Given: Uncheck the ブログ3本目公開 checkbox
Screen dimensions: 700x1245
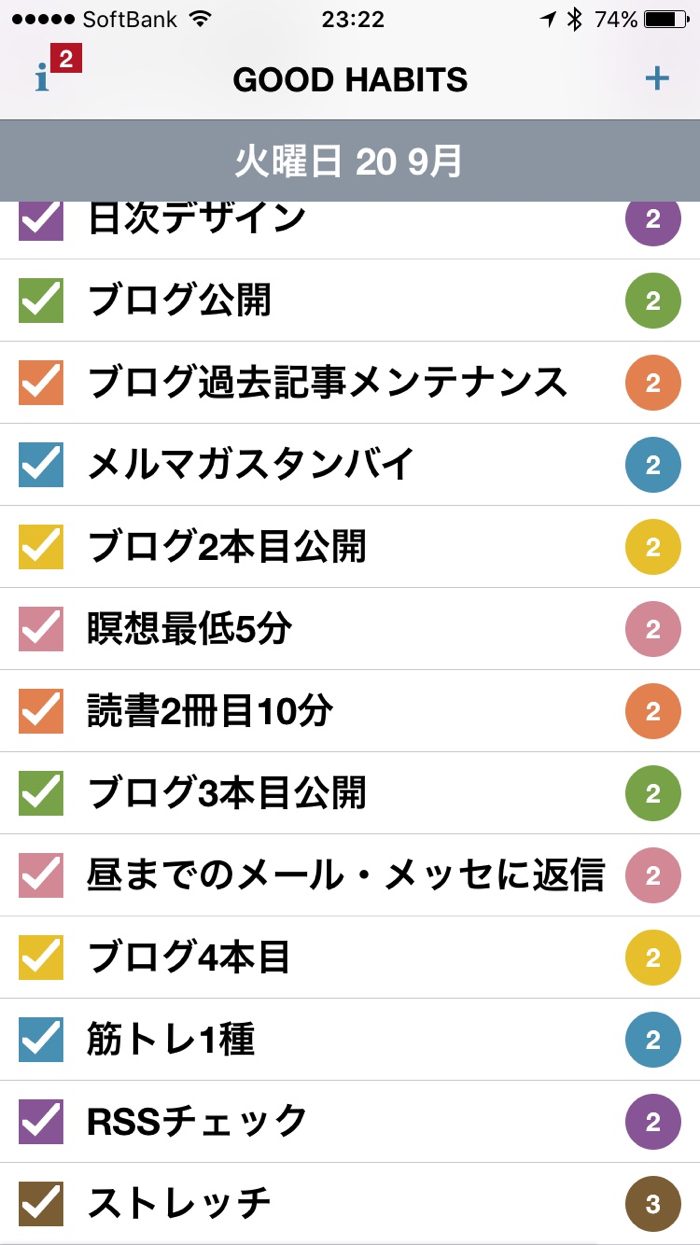Looking at the screenshot, I should pos(41,793).
